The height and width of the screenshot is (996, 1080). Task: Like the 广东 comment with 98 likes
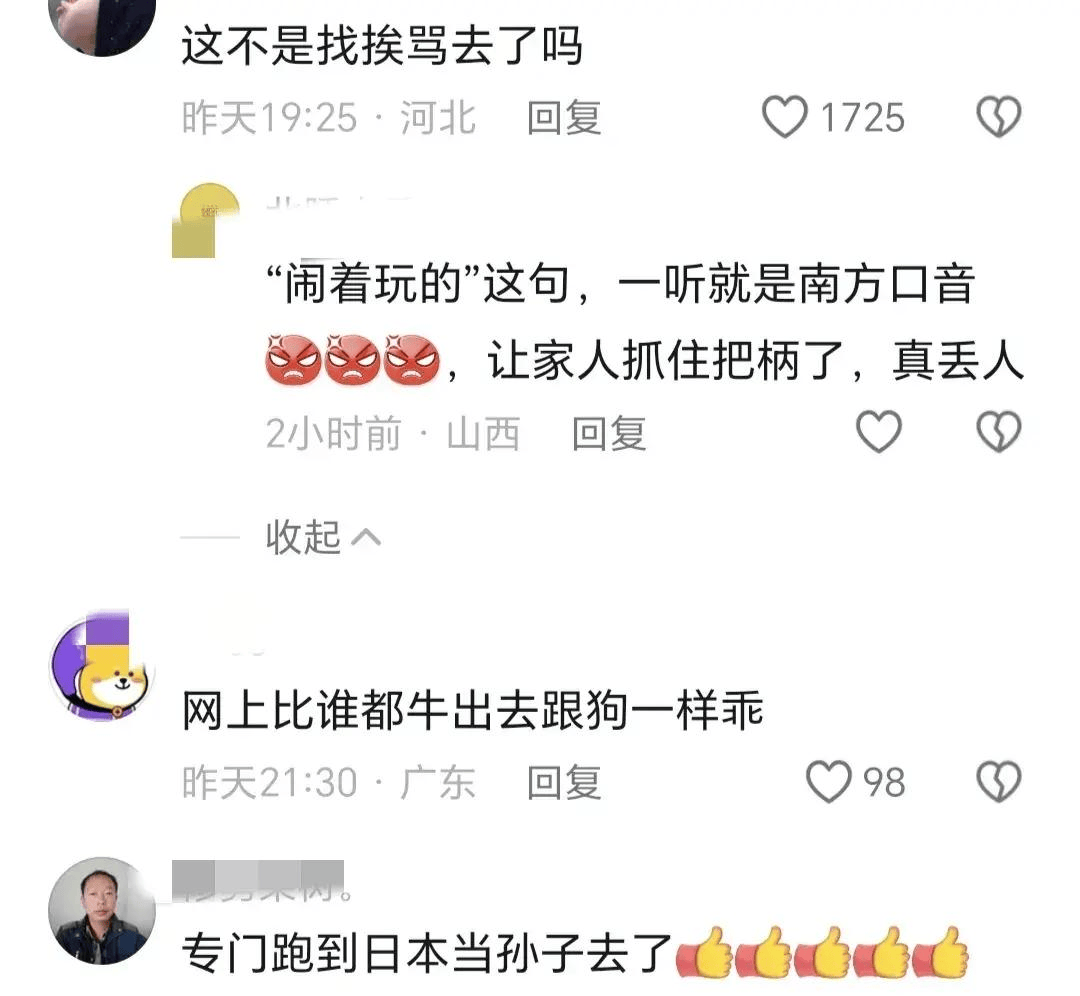[x=828, y=782]
